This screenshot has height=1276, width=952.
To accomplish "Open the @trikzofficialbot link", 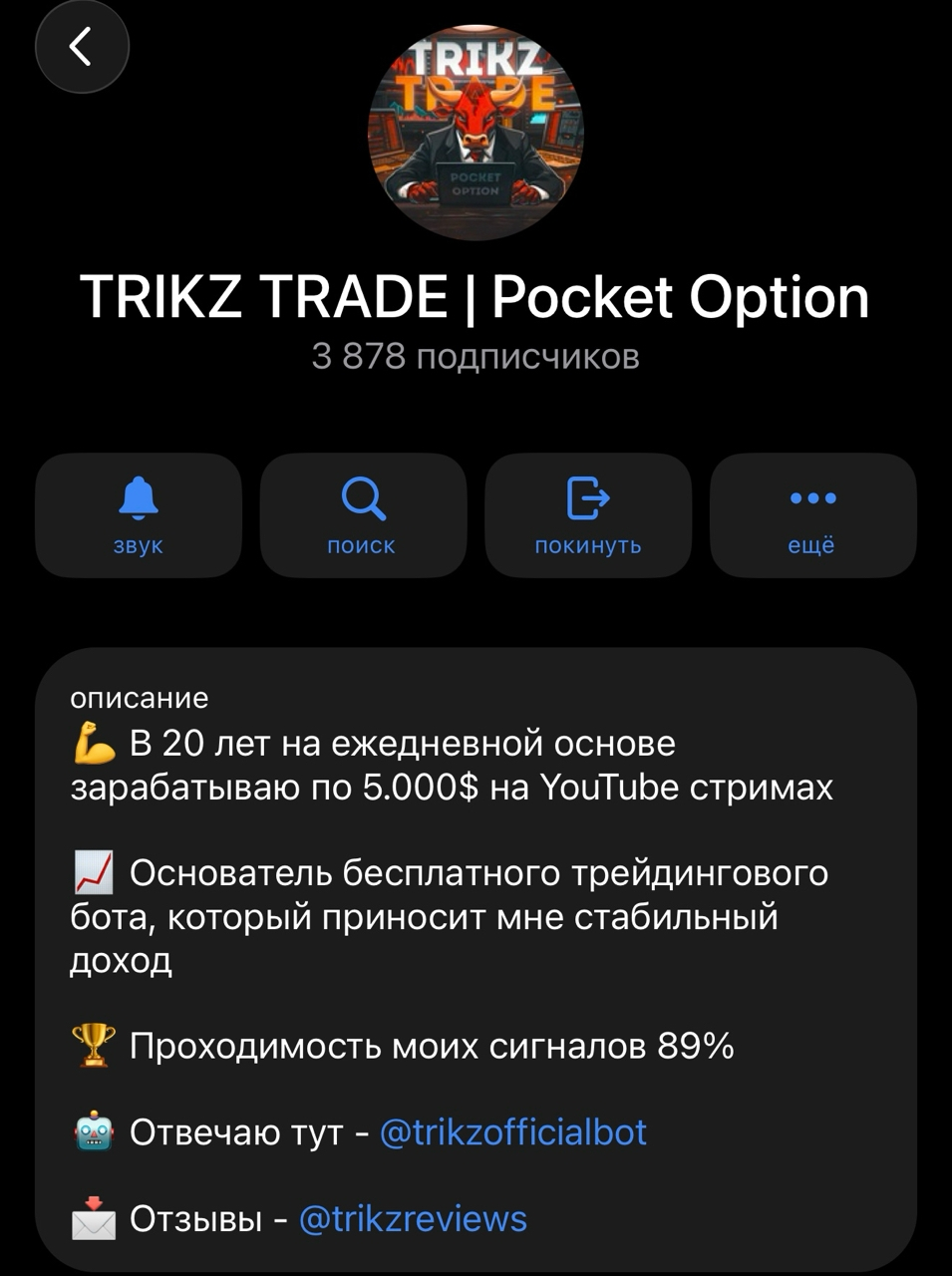I will pos(513,1132).
